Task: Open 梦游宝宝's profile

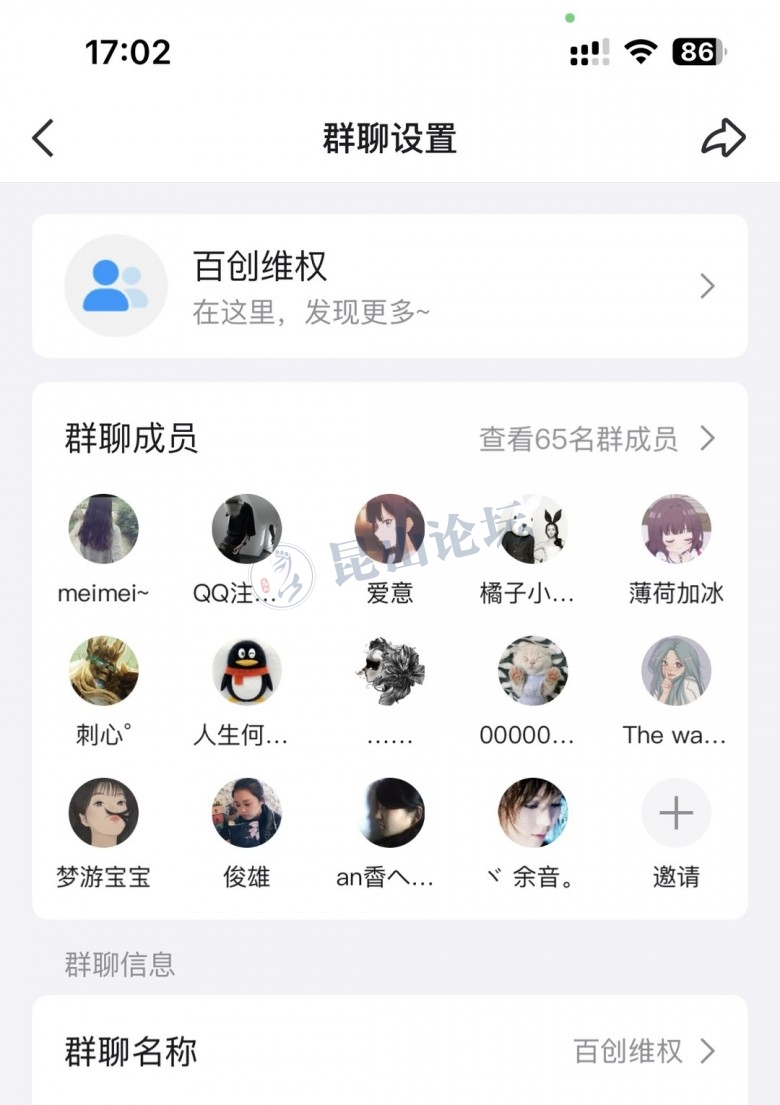Action: 103,813
